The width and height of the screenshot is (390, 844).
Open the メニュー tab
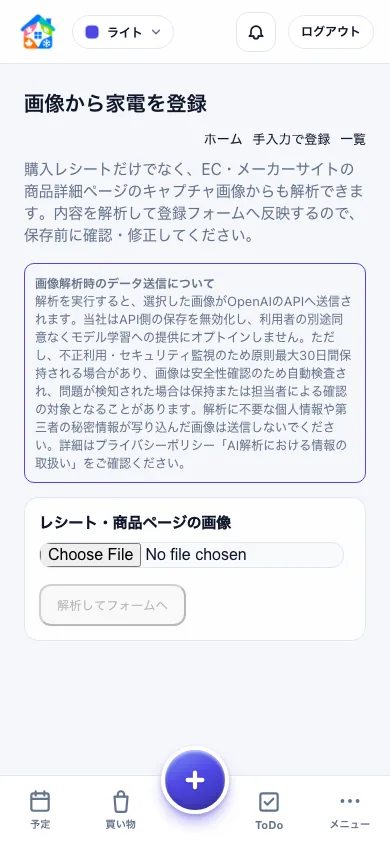pyautogui.click(x=350, y=810)
